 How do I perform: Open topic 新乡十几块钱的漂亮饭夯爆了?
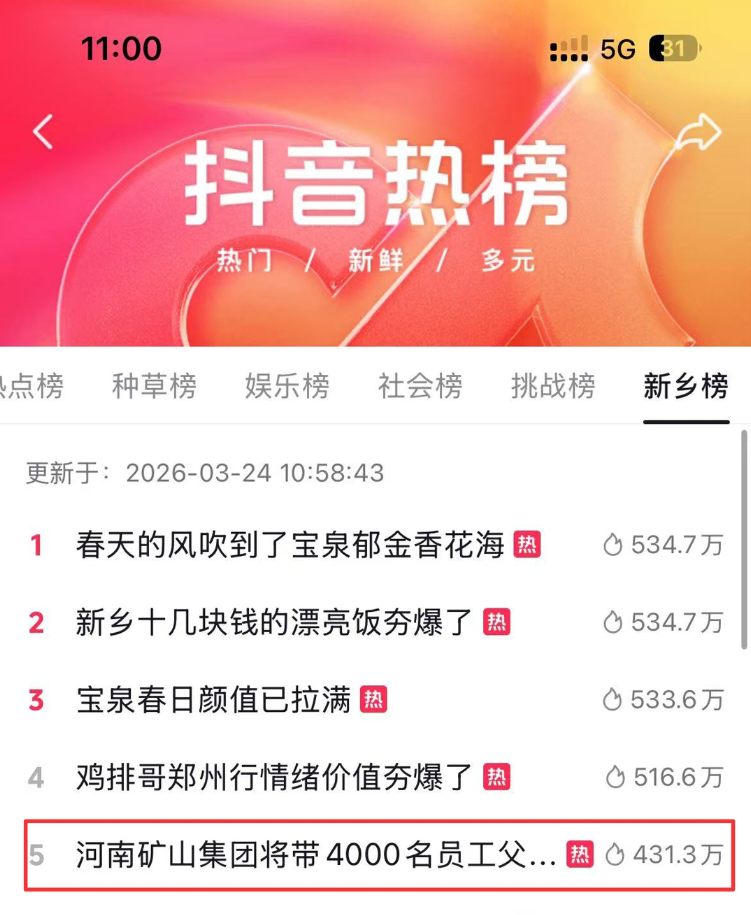pyautogui.click(x=274, y=622)
